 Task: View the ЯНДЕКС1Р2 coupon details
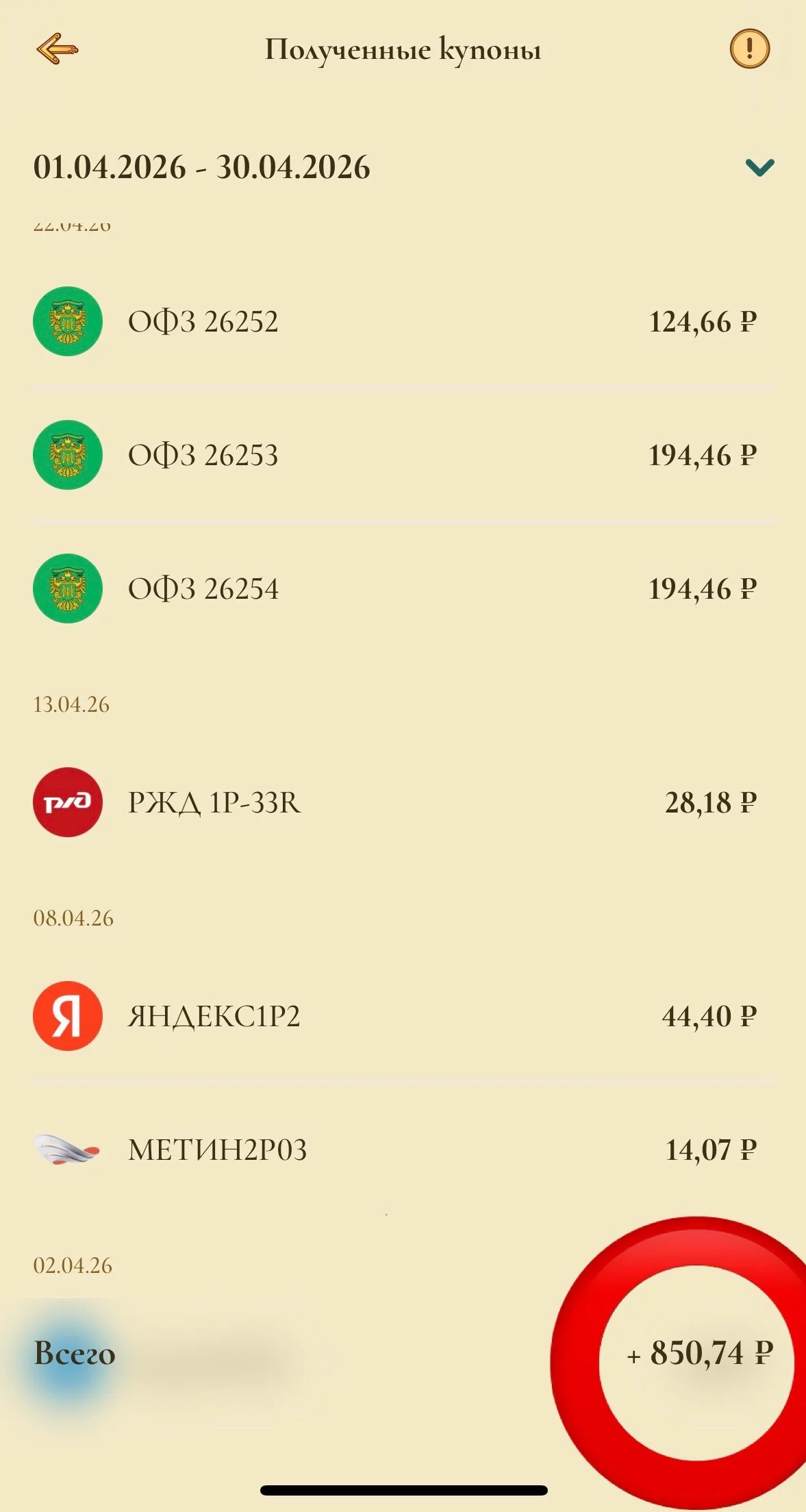(403, 1016)
